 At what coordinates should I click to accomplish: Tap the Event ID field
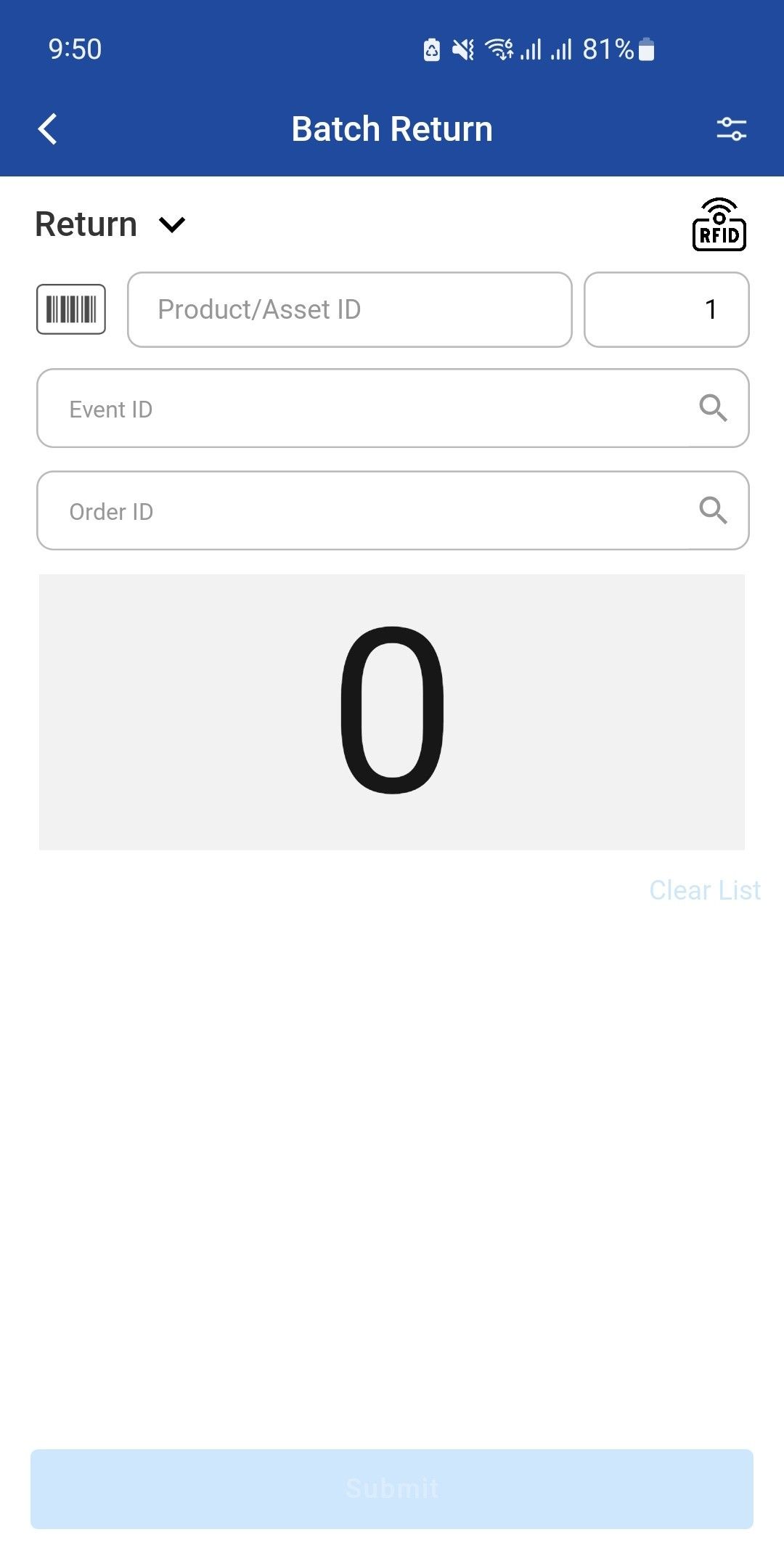click(x=363, y=409)
